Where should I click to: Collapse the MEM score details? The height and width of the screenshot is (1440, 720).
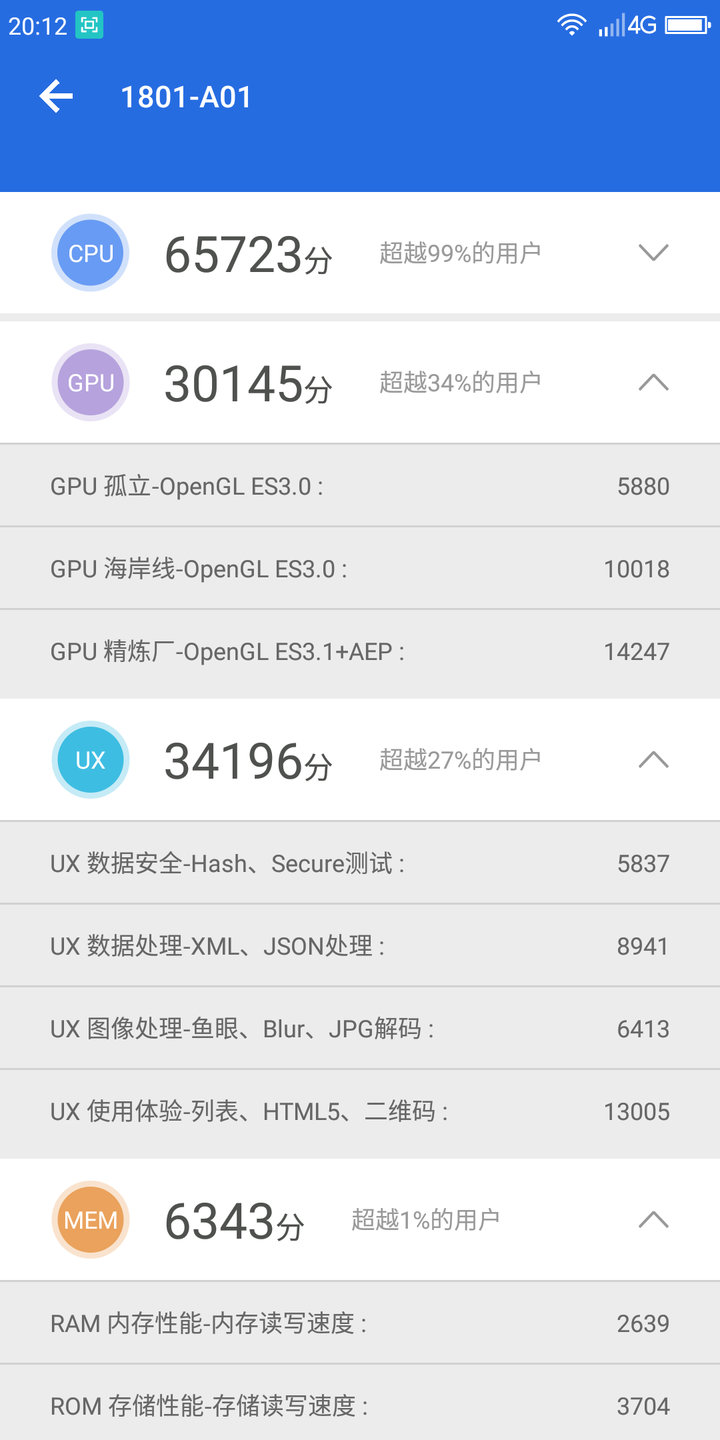click(x=653, y=1220)
